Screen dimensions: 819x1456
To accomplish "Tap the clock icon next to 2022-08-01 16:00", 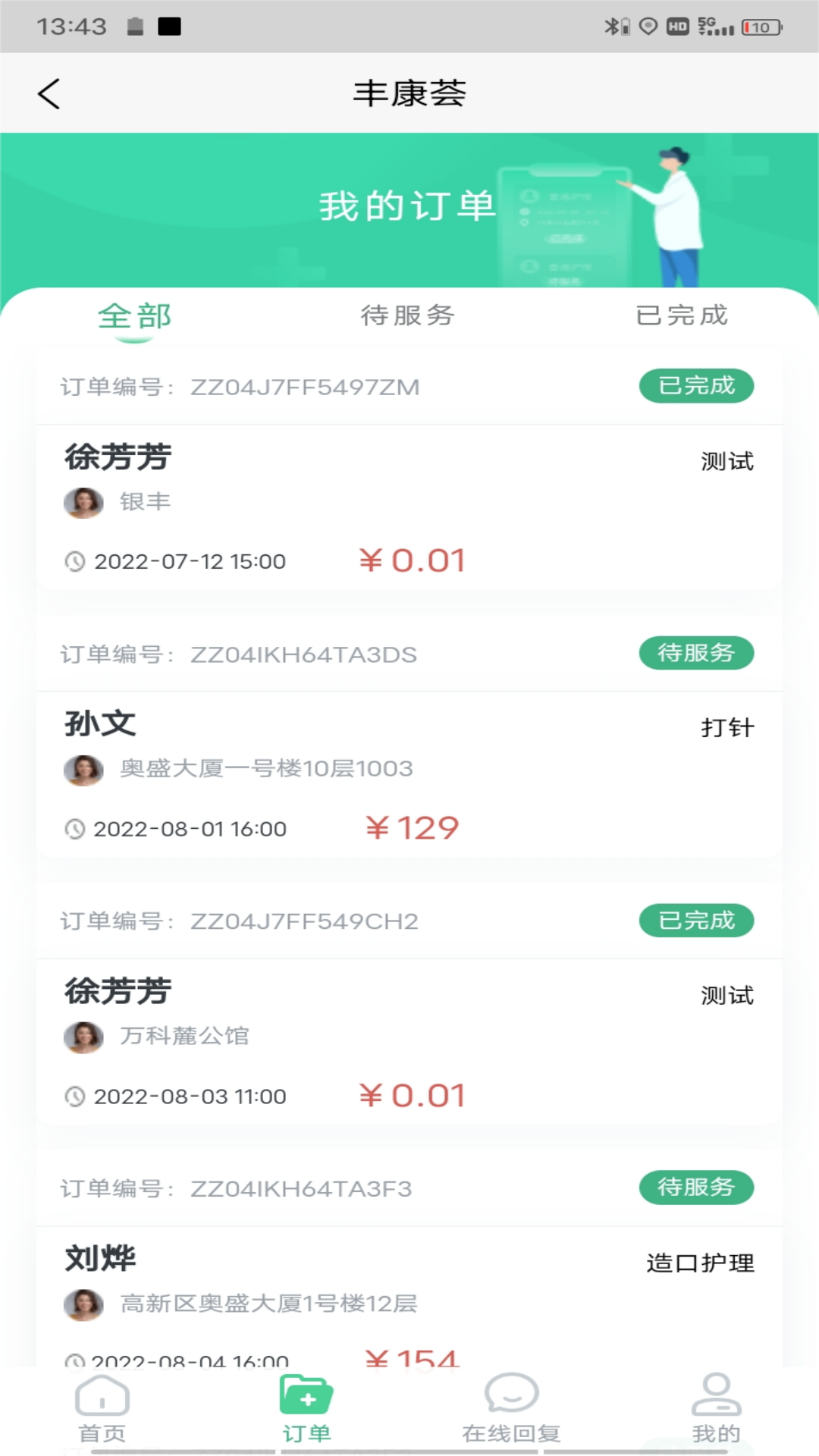I will pos(74,829).
